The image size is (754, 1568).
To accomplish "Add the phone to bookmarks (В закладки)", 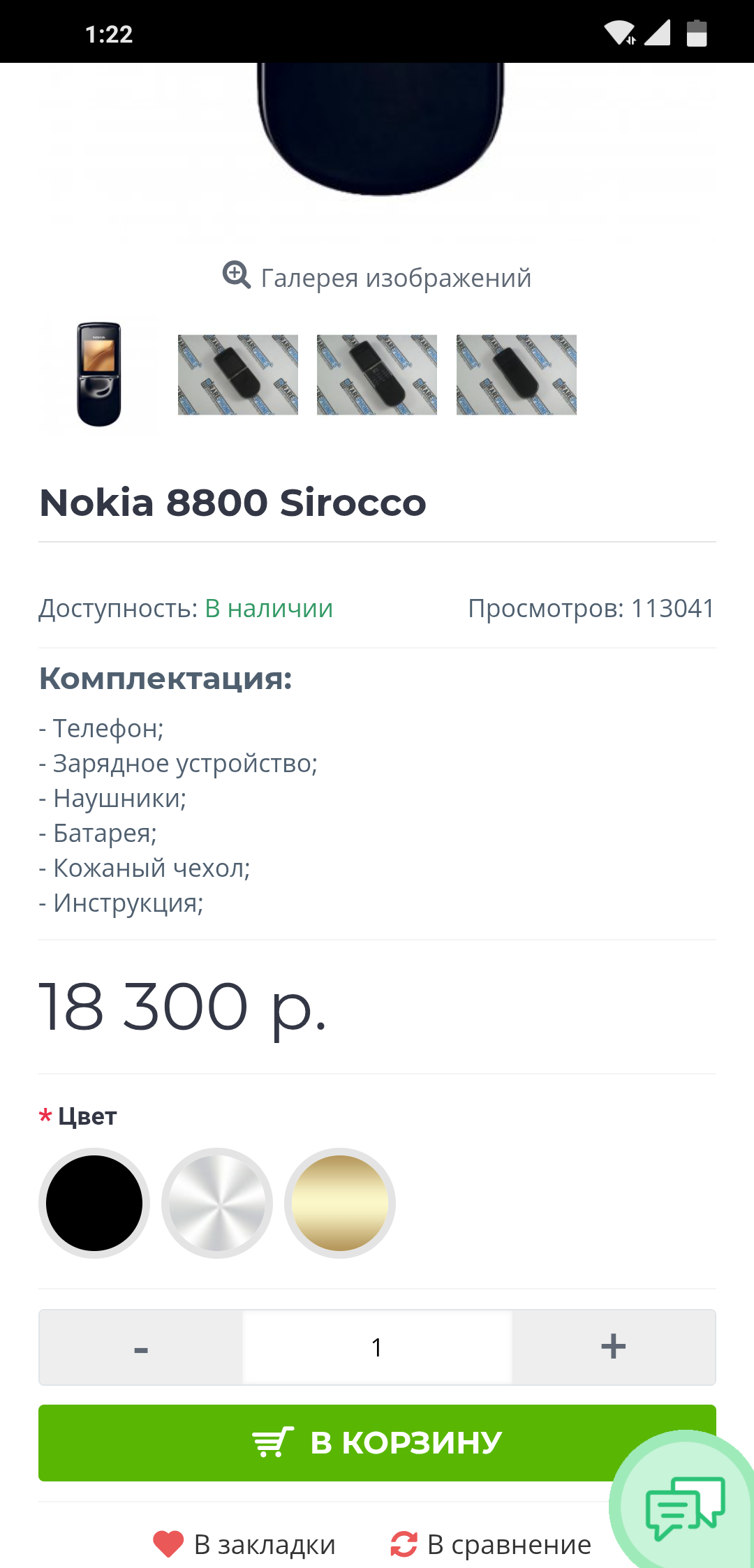I will [245, 1544].
